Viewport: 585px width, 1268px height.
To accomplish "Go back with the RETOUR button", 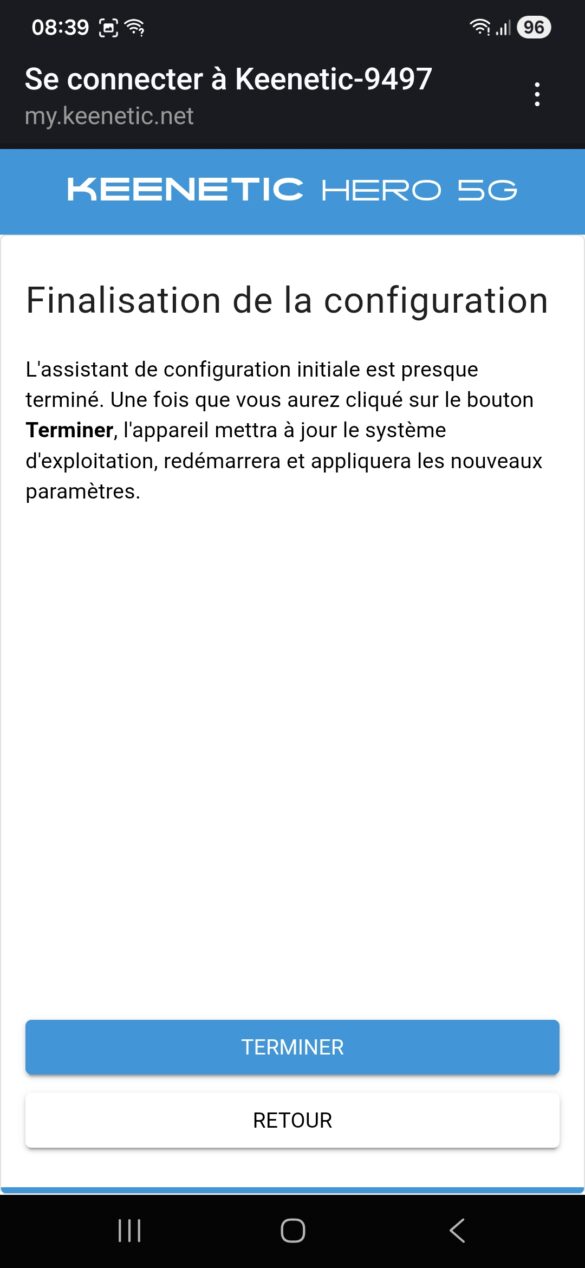I will [292, 1120].
